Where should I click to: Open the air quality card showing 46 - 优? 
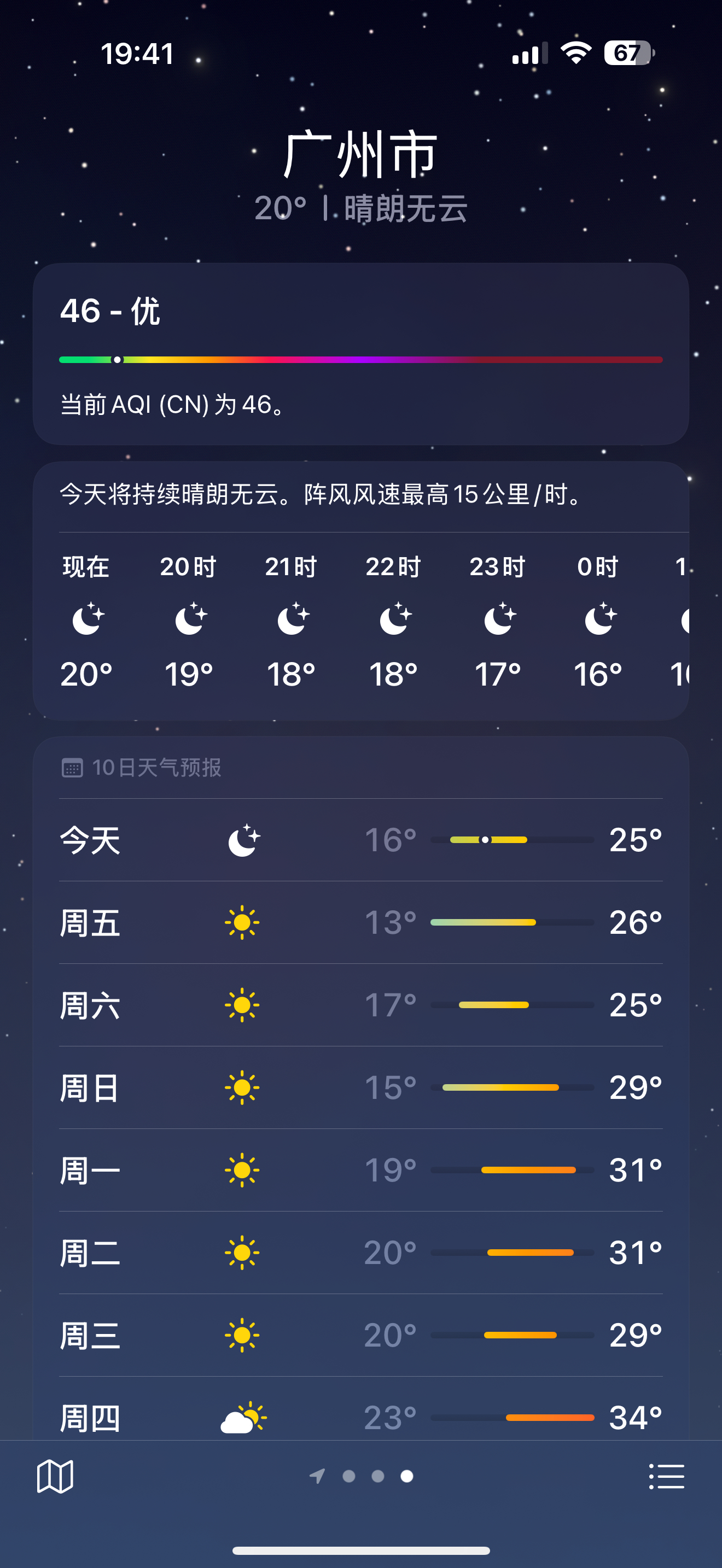point(361,354)
